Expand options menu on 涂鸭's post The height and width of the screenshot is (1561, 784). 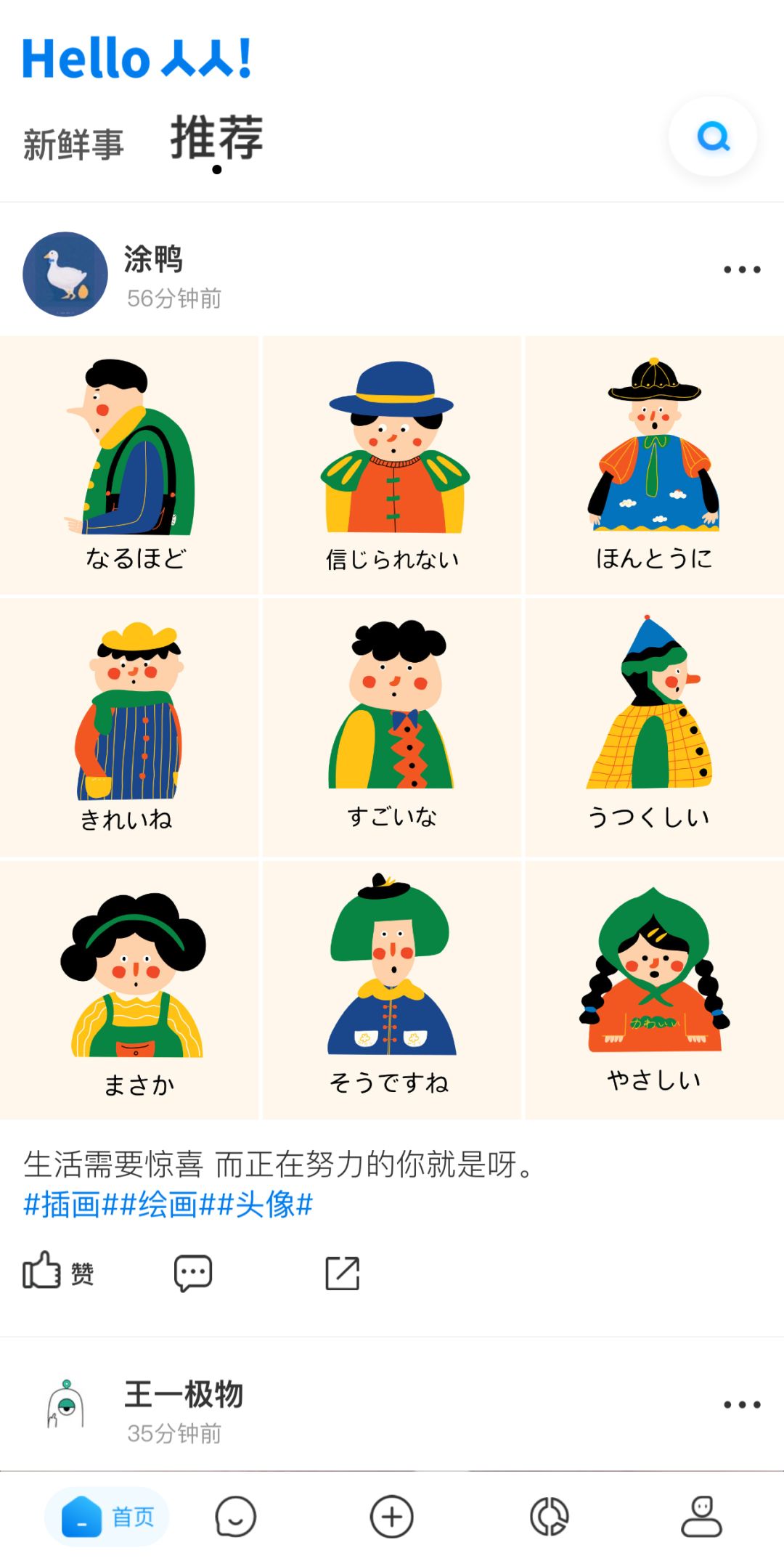tap(742, 269)
